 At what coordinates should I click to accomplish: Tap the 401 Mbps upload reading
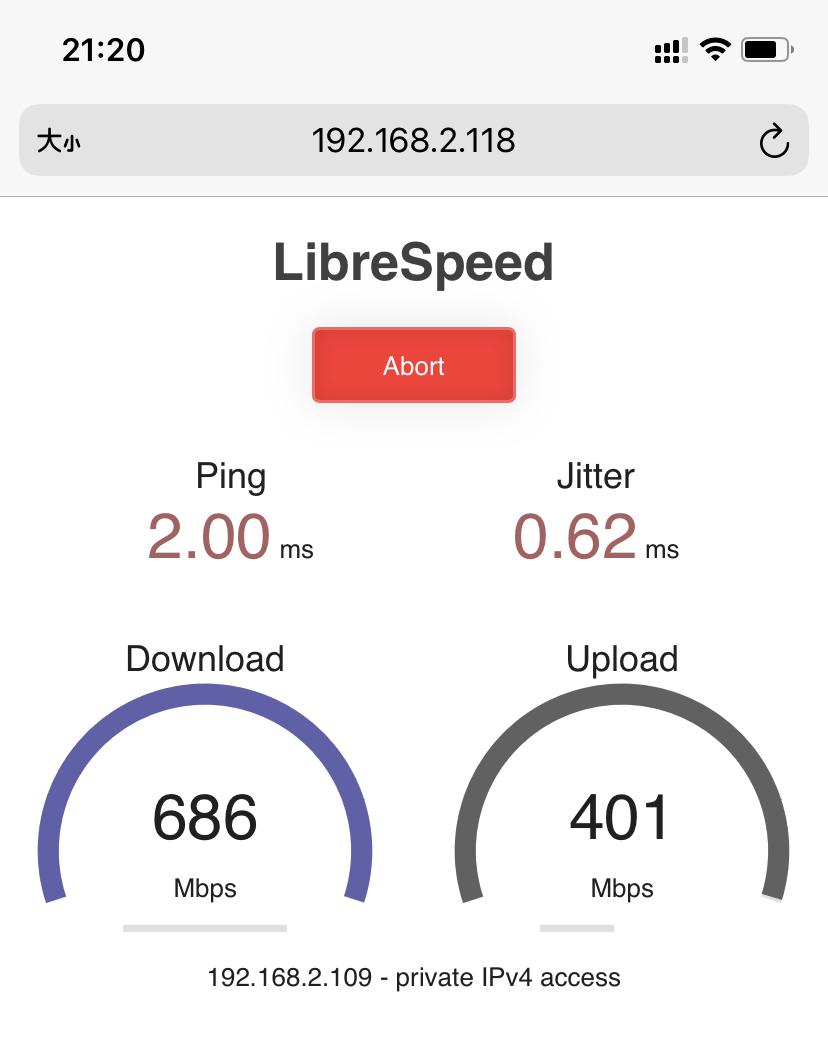coord(620,820)
